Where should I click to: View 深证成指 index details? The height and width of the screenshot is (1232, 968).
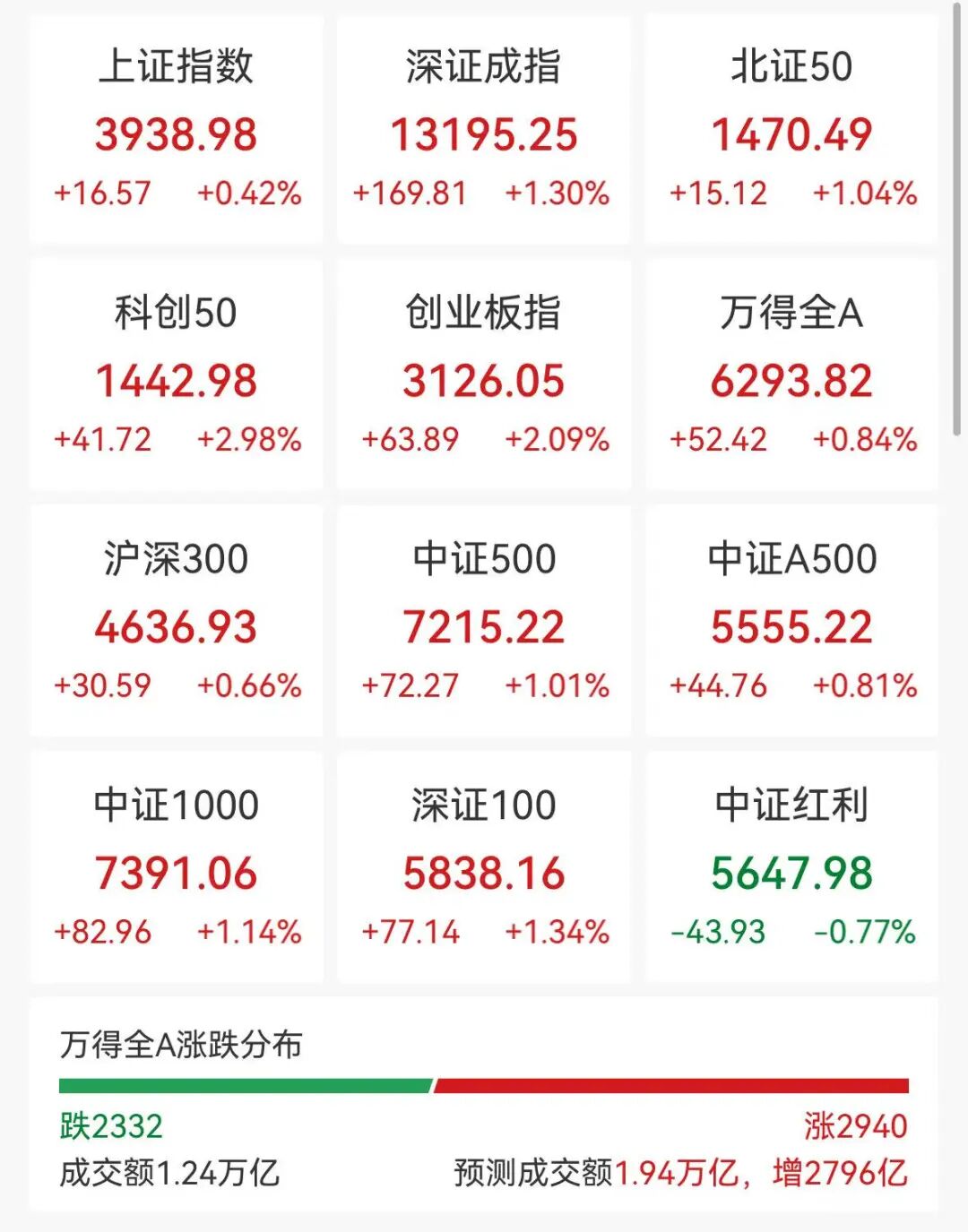tap(484, 131)
